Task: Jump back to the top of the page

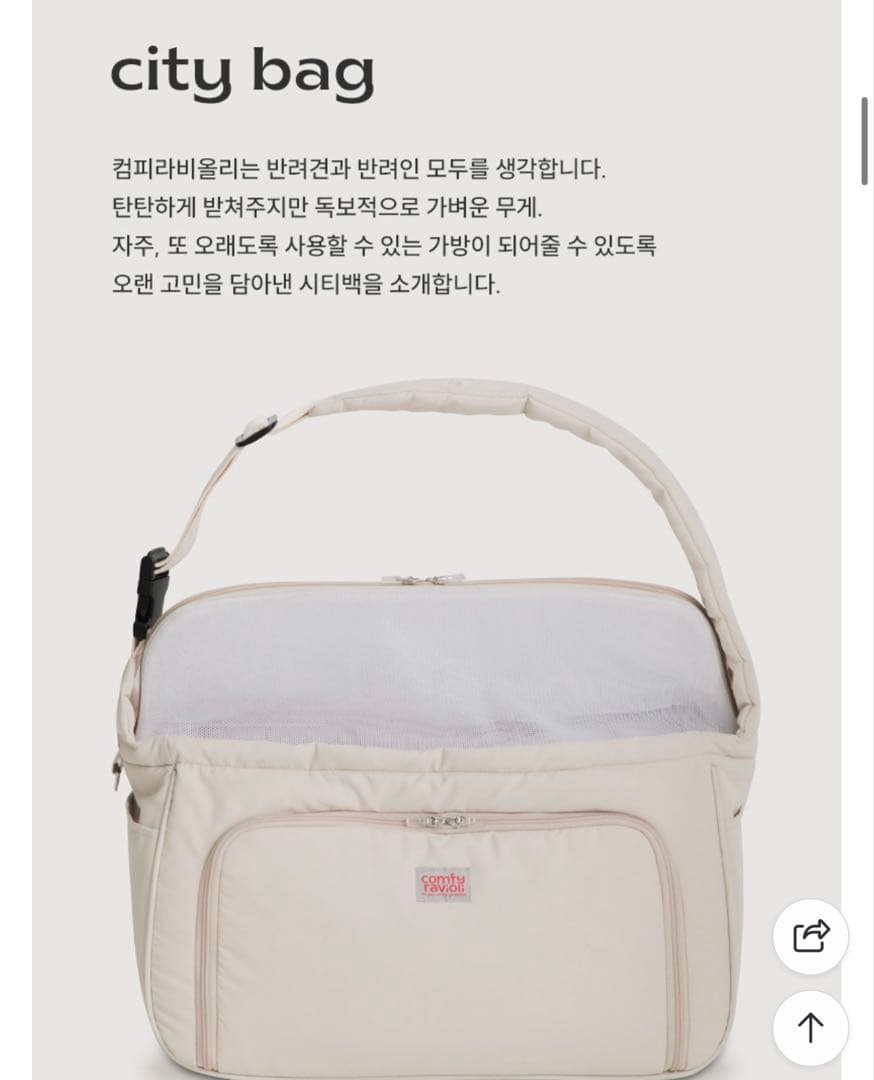Action: (x=810, y=1027)
